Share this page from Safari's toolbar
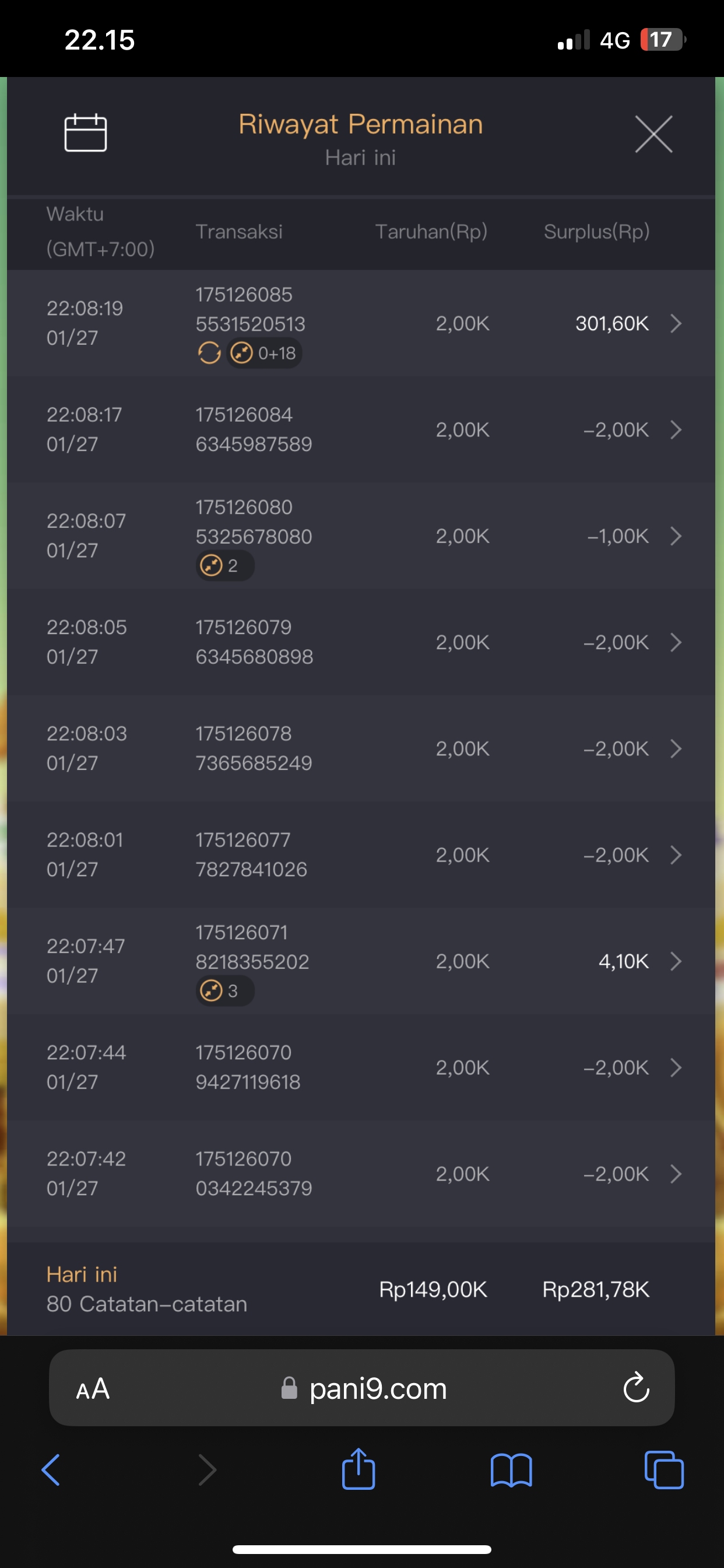The height and width of the screenshot is (1568, 724). point(359,1469)
